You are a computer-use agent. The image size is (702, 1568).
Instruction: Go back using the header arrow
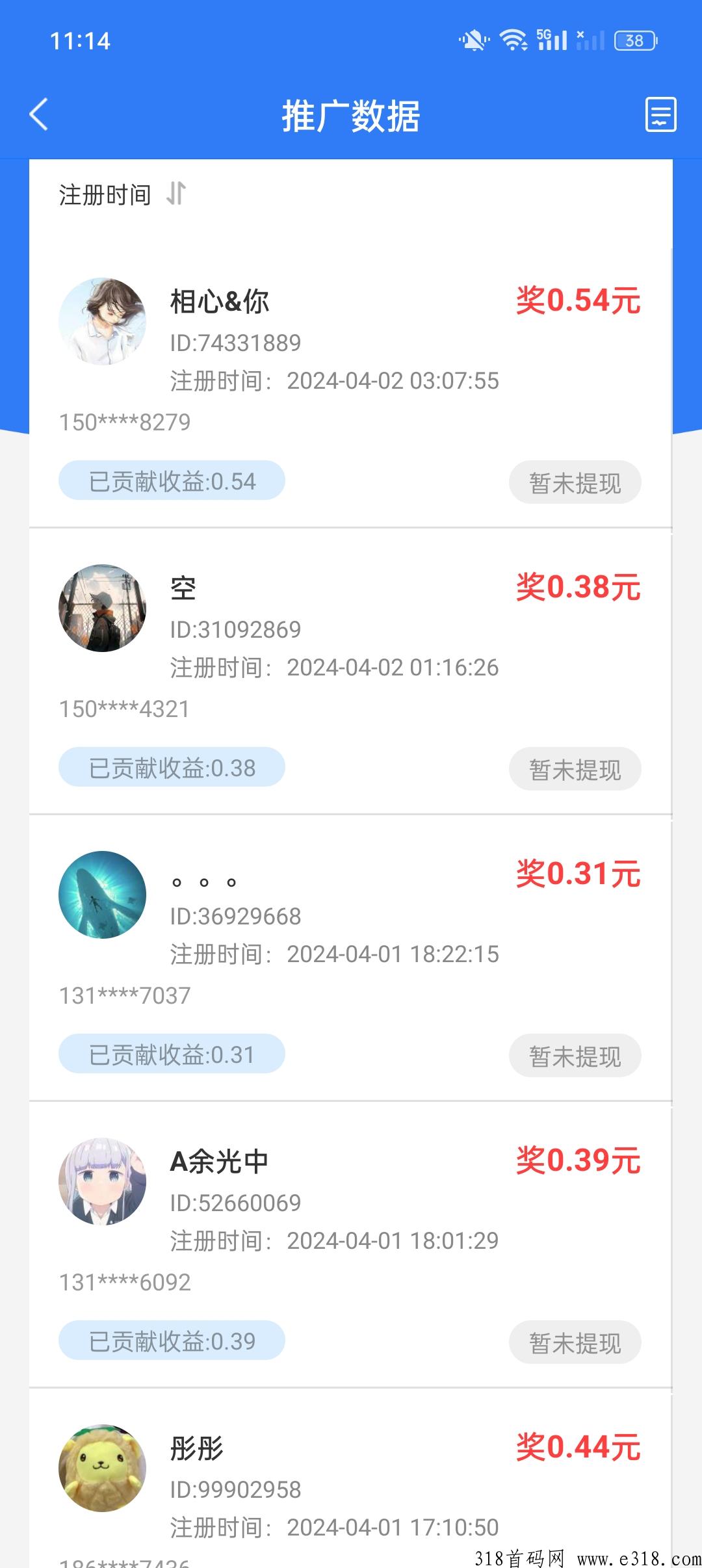tap(39, 115)
